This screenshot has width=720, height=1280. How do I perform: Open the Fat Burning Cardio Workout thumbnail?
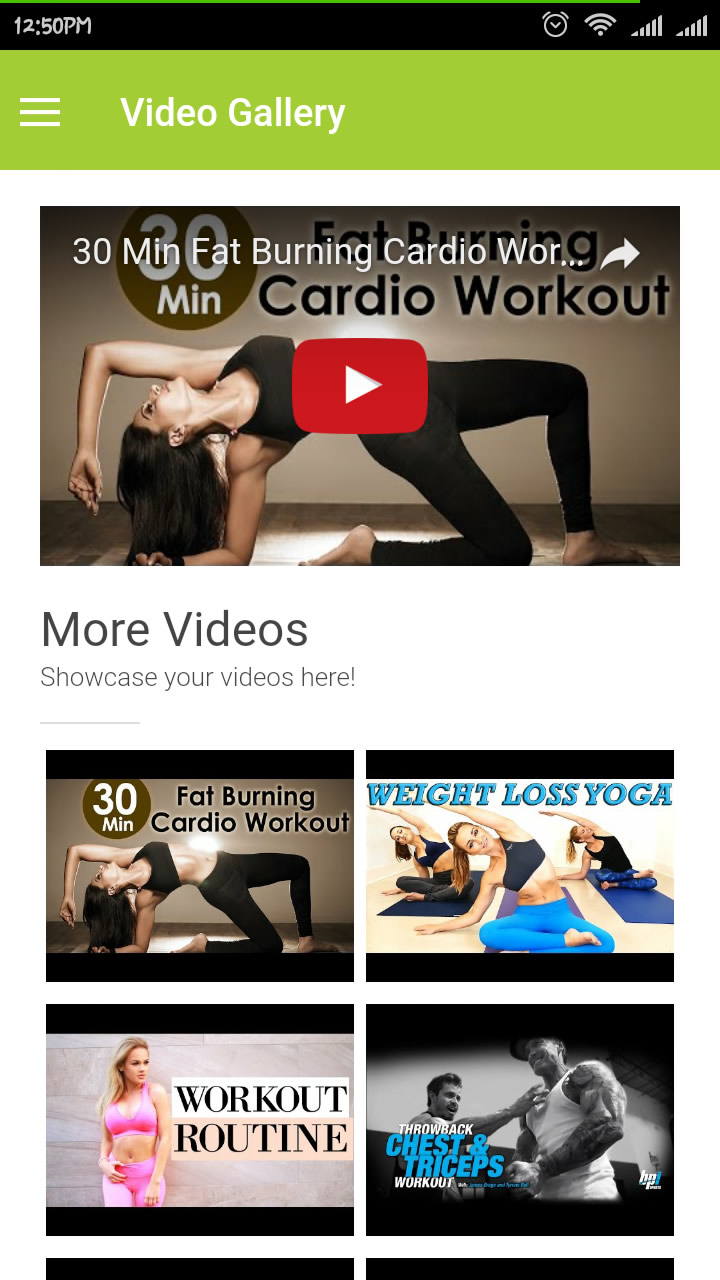click(200, 866)
